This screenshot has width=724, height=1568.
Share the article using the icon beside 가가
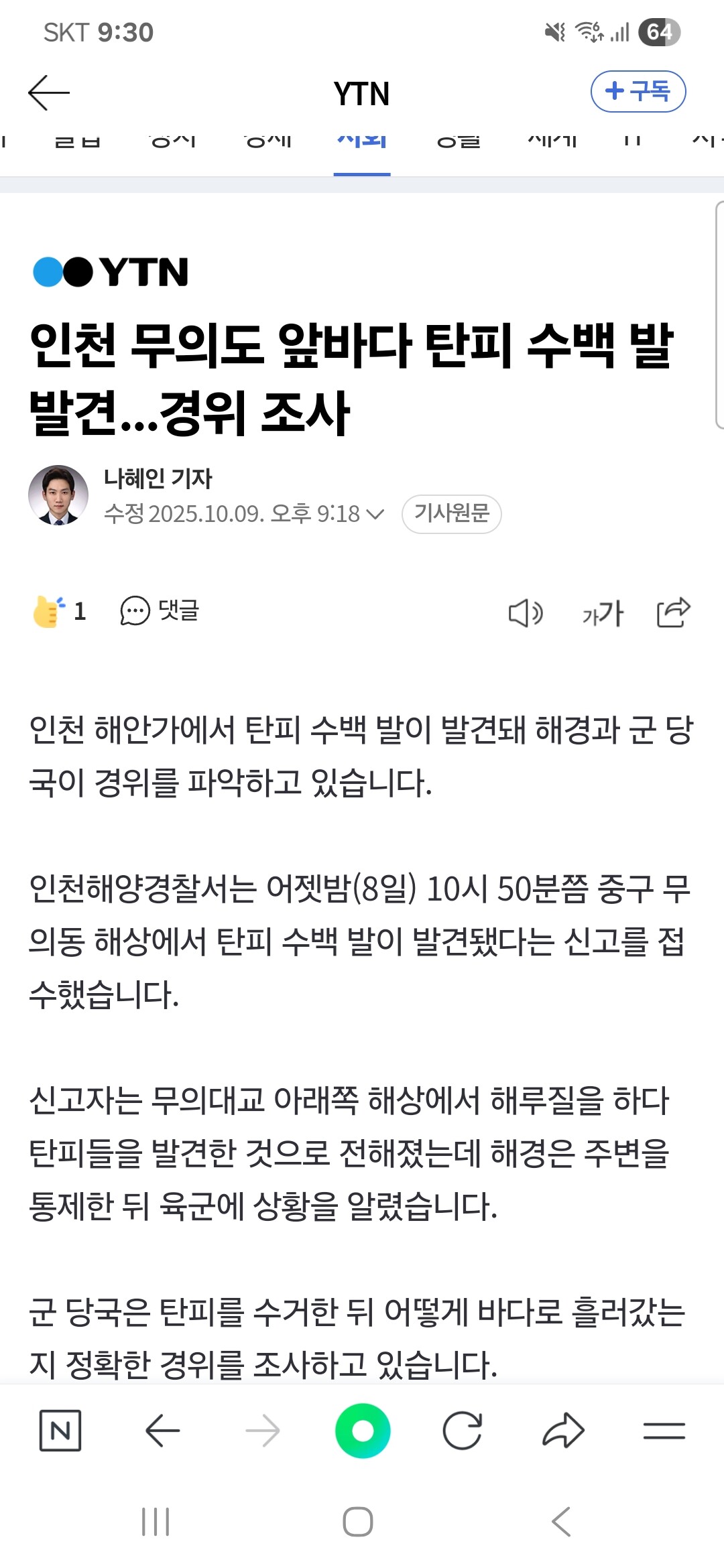coord(673,612)
